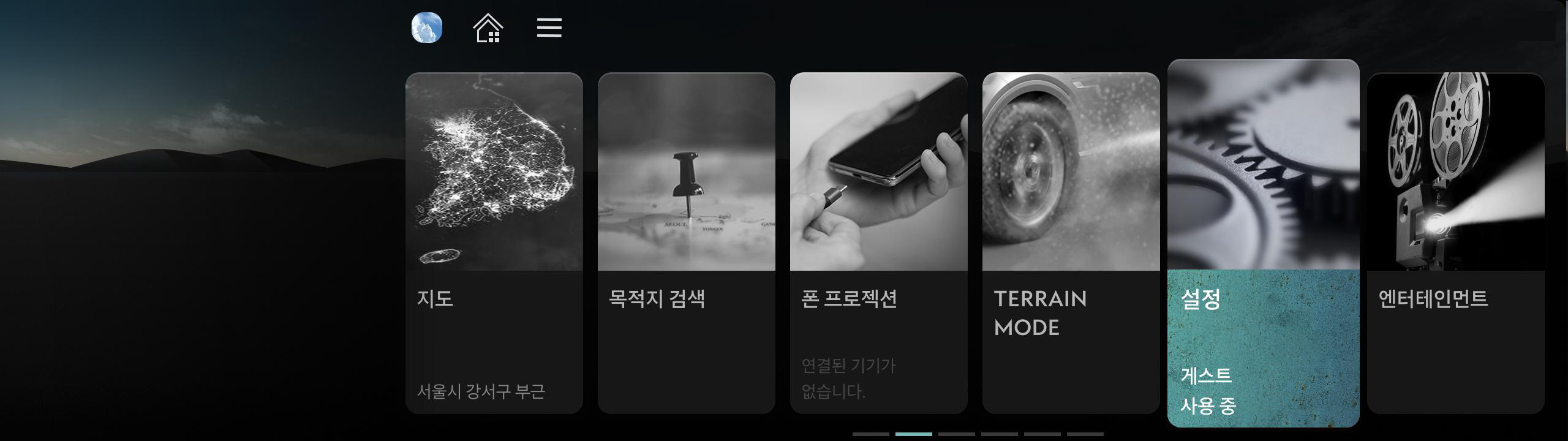Open the 폰 프로젝션 card

[878, 243]
